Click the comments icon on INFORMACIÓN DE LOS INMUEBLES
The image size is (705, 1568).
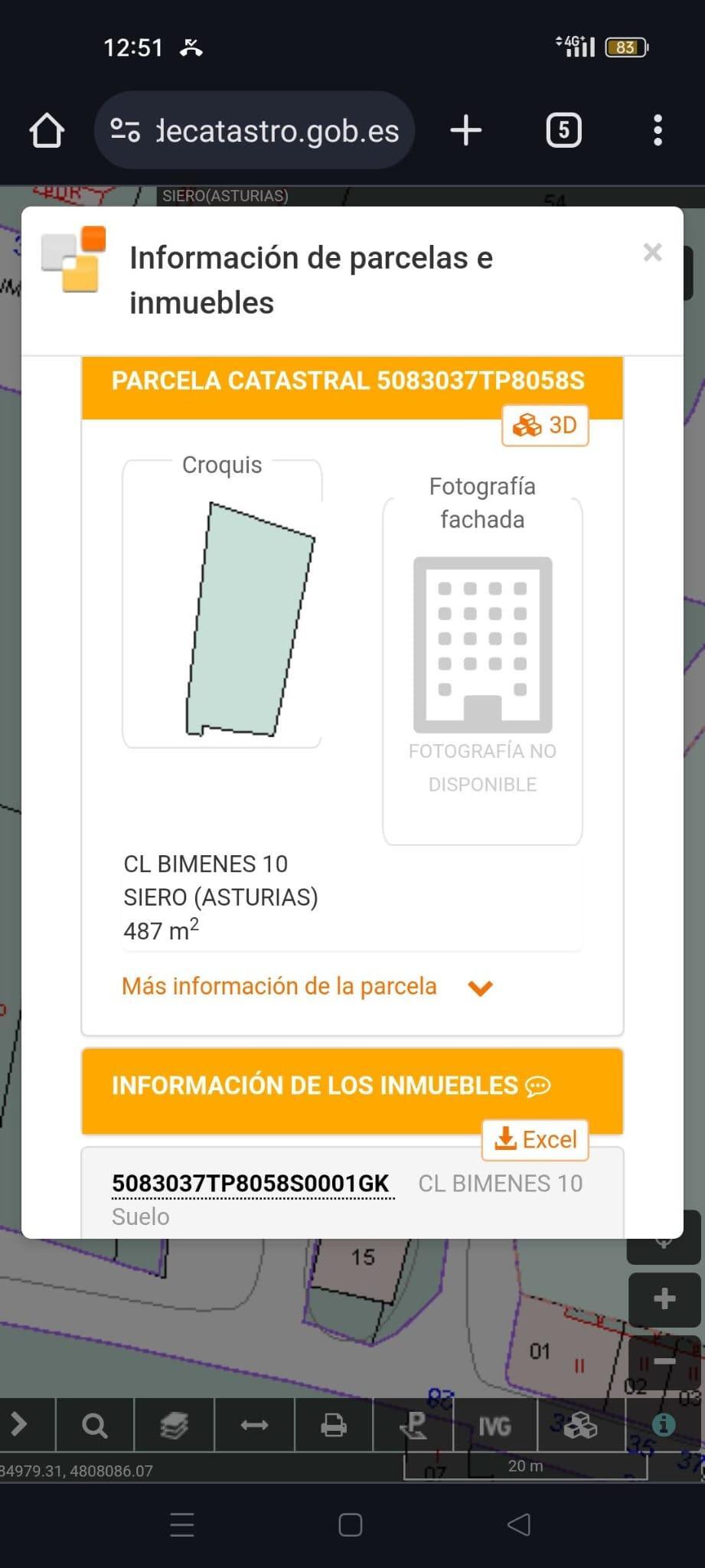point(540,1086)
